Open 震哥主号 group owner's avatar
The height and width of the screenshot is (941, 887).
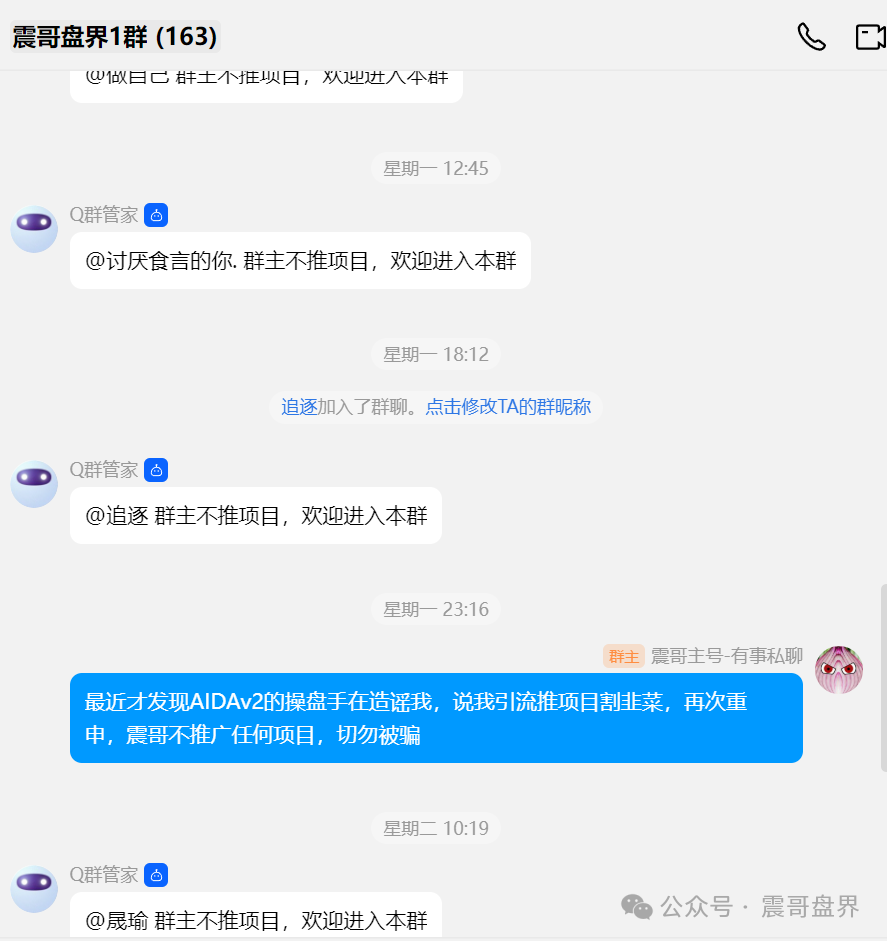click(x=839, y=670)
